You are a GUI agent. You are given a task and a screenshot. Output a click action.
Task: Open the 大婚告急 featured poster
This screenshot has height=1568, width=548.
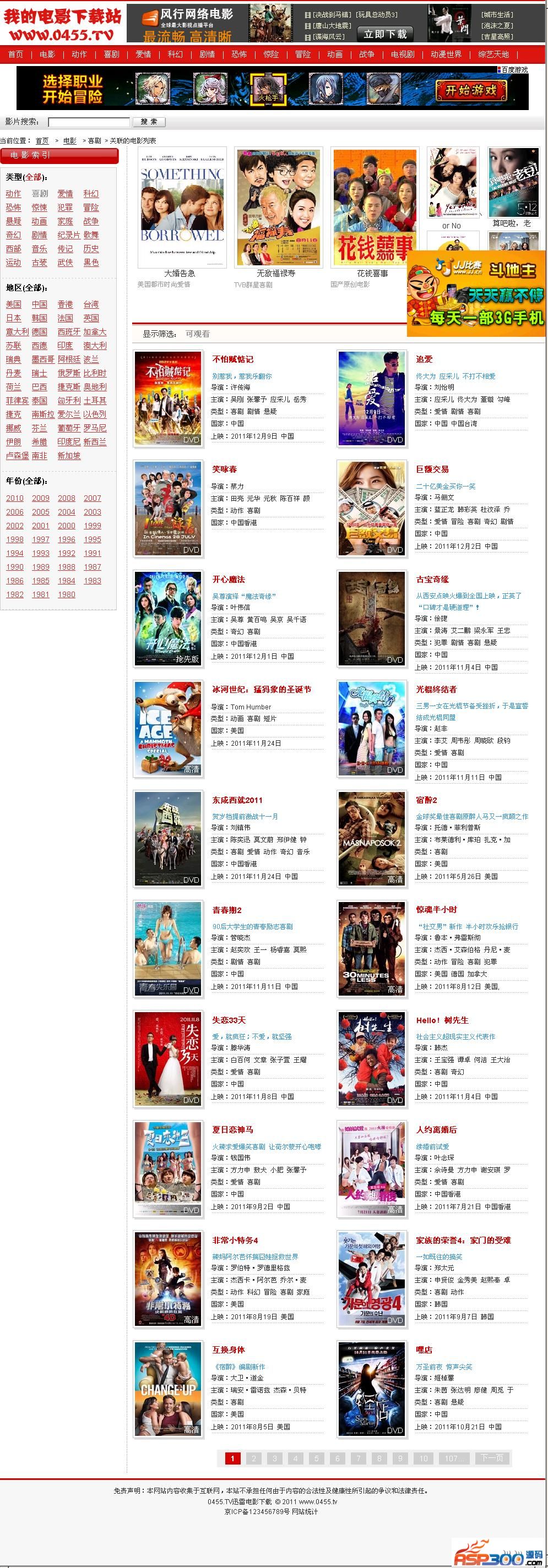182,207
